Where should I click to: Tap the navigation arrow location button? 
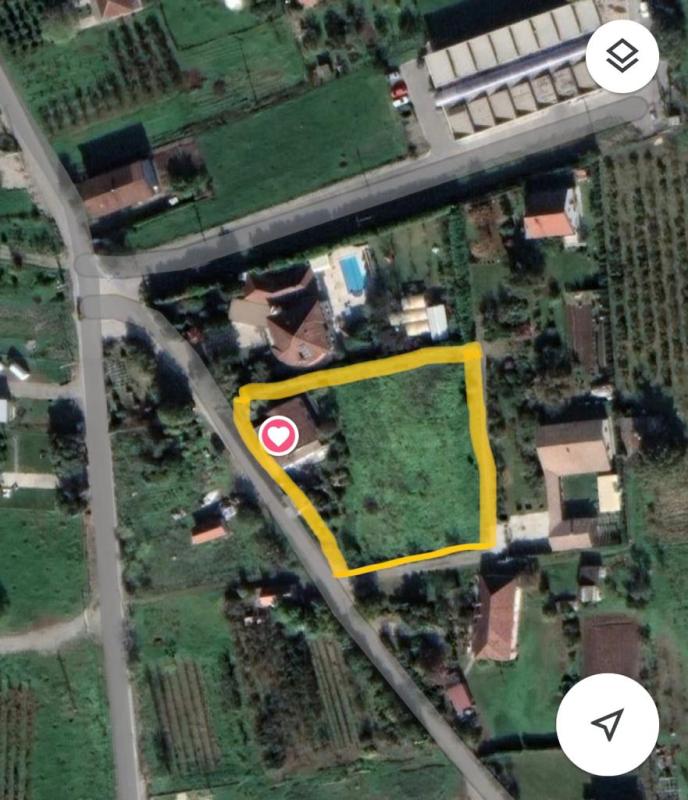pyautogui.click(x=607, y=723)
